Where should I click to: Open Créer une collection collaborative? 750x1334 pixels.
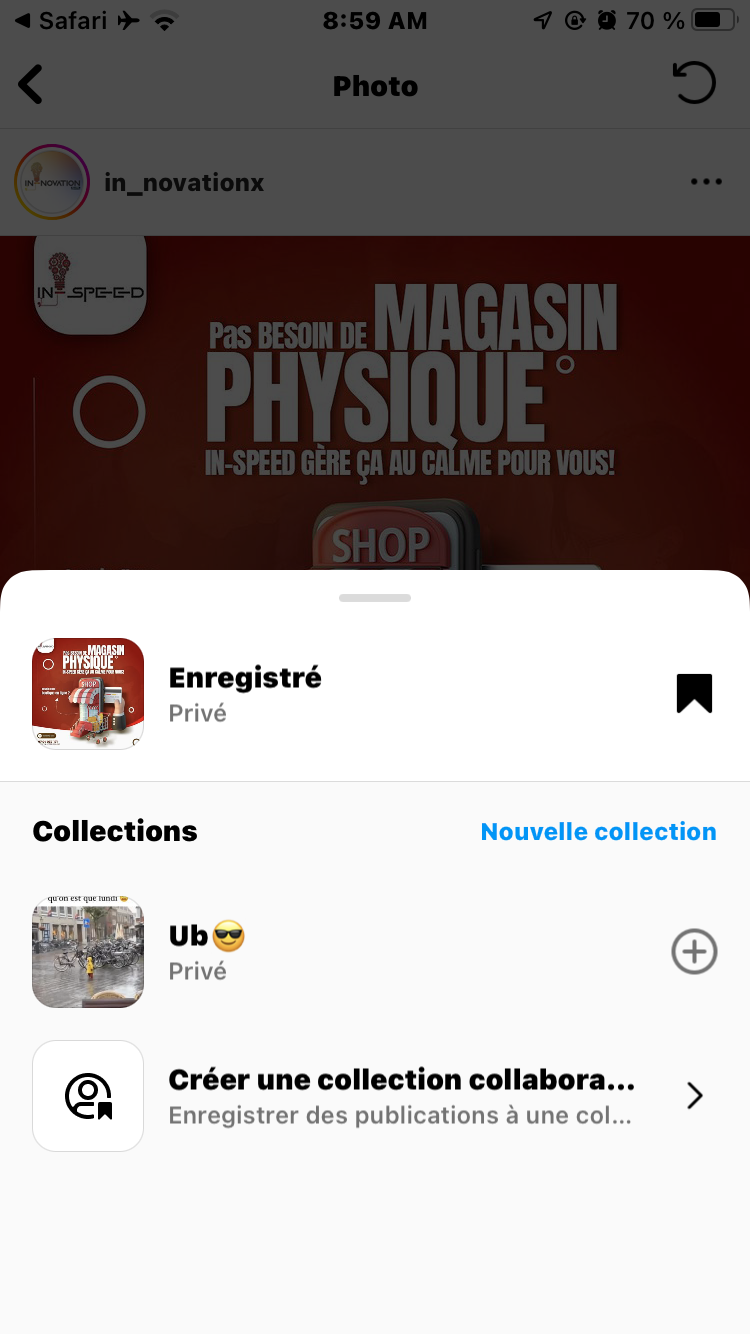(x=400, y=1096)
